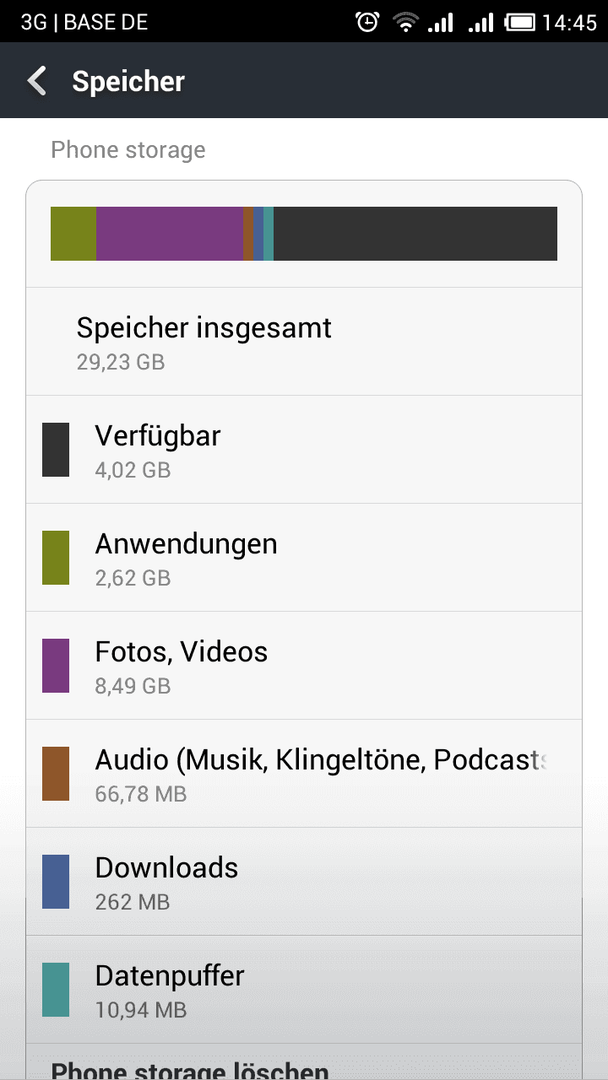Open the Audio storage row
This screenshot has width=608, height=1080.
(x=304, y=773)
